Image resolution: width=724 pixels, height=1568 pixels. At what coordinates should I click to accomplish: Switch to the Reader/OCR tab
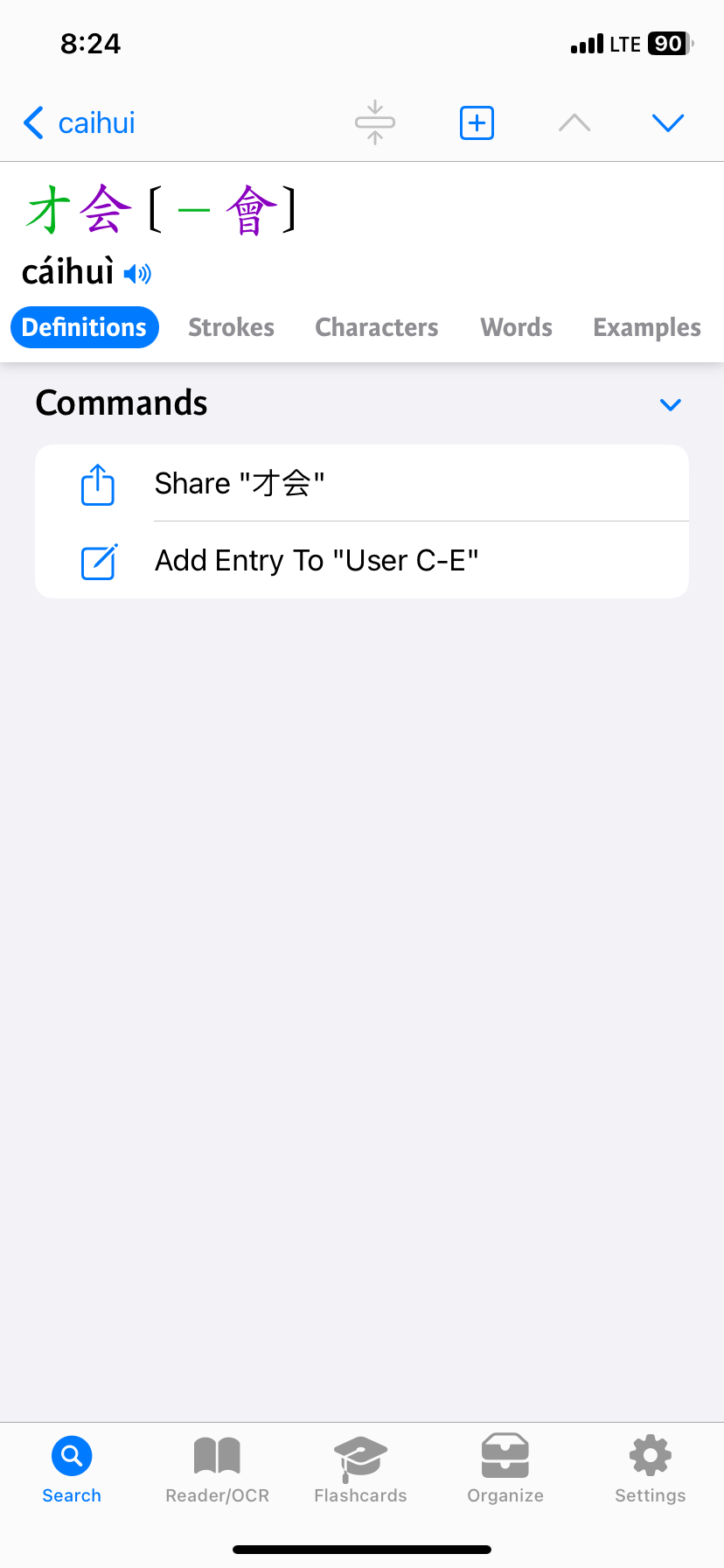(217, 1470)
